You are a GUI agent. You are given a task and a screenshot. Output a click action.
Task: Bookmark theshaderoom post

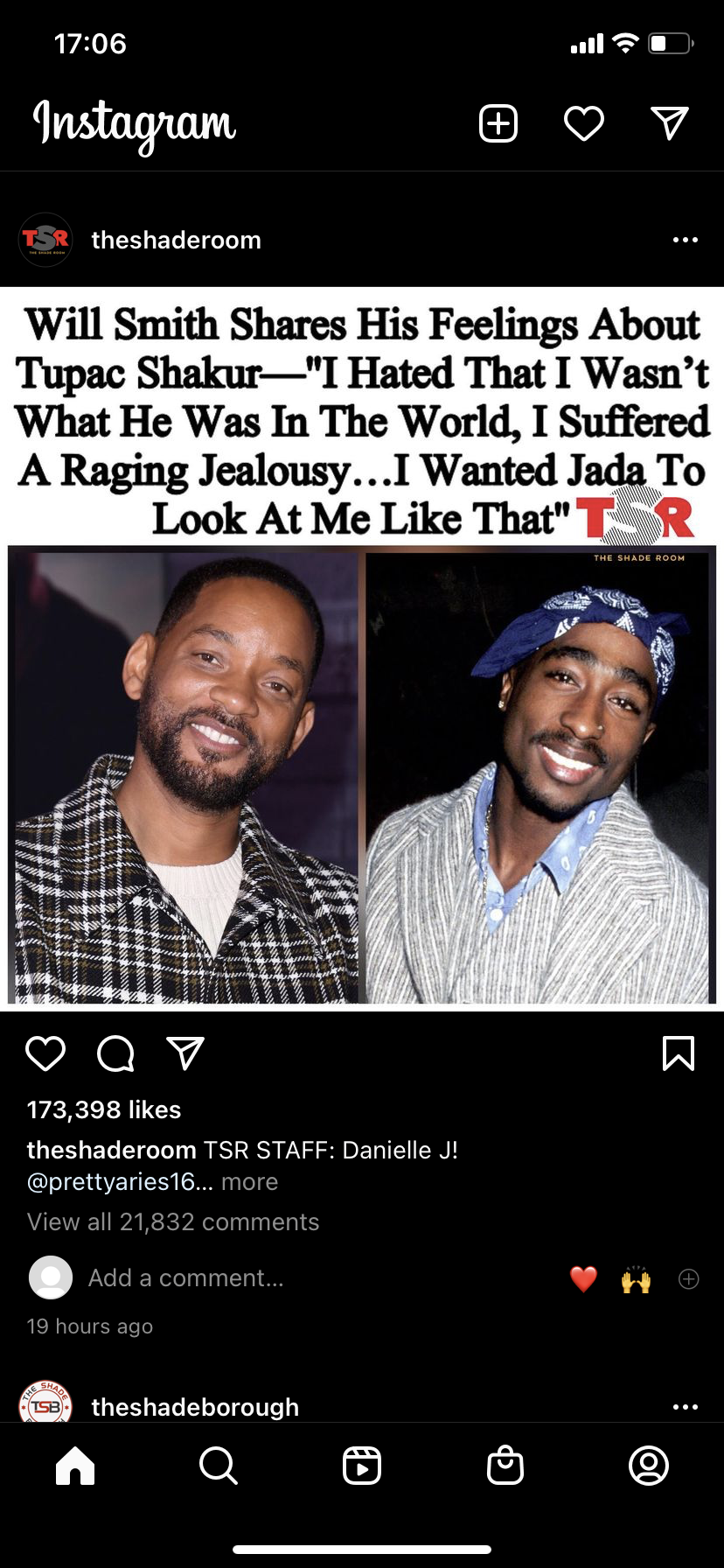point(679,1053)
